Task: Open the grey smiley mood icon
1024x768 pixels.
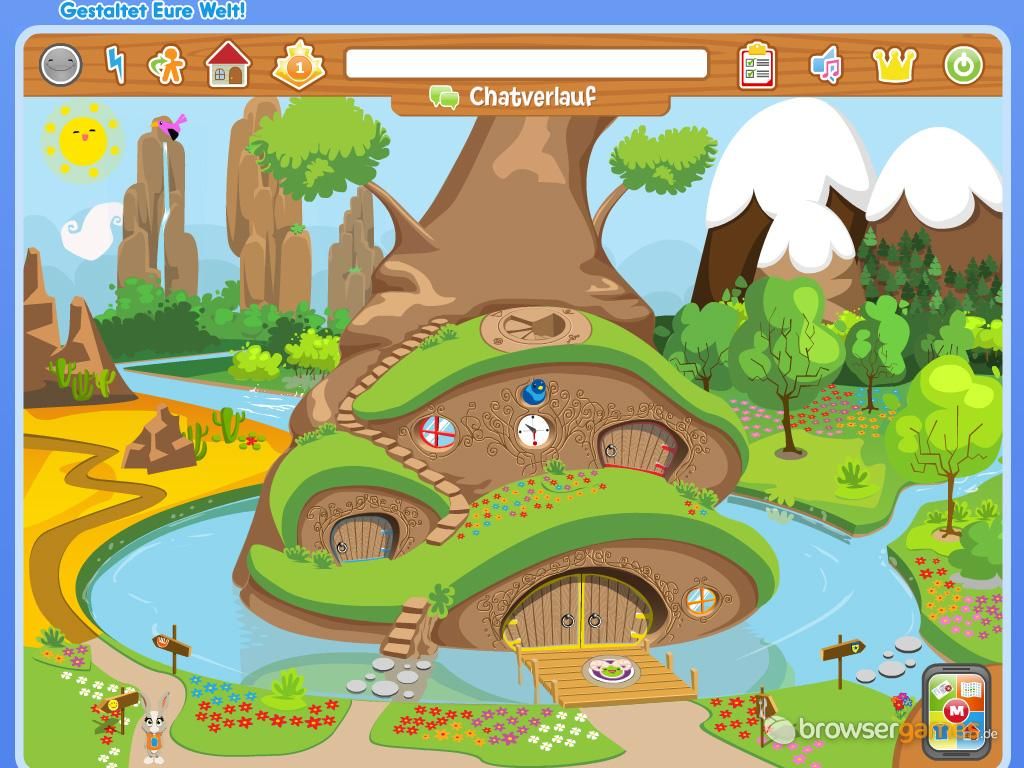Action: pos(60,65)
